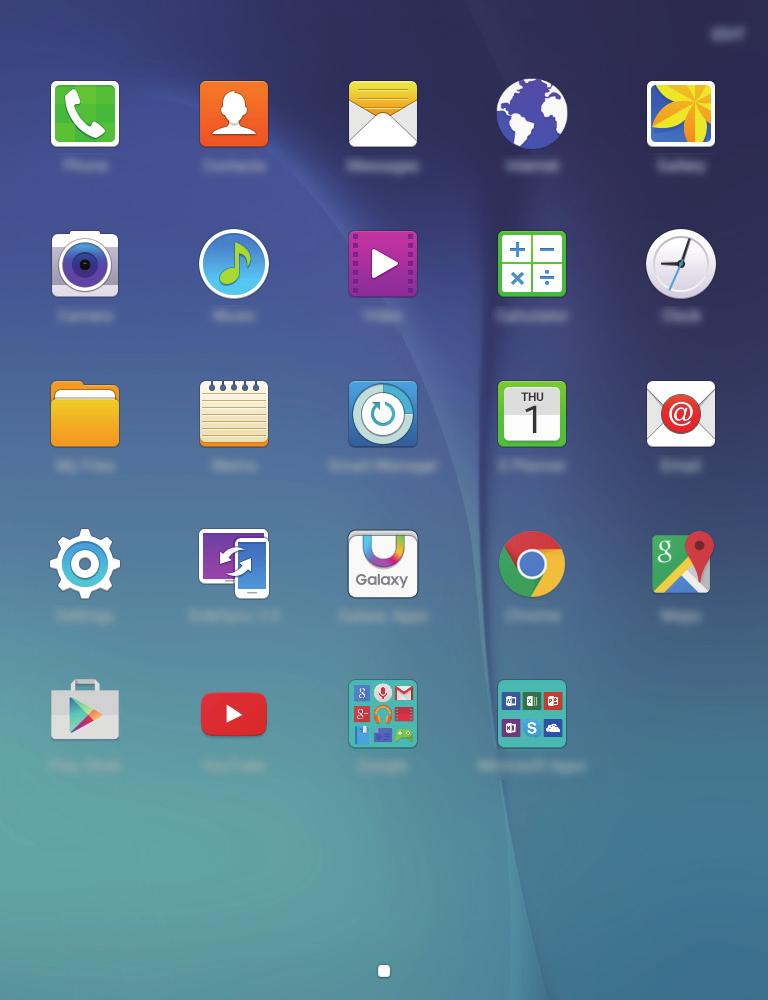Screen dimensions: 768x1000
Task: Open the Camera app
Action: coord(85,264)
